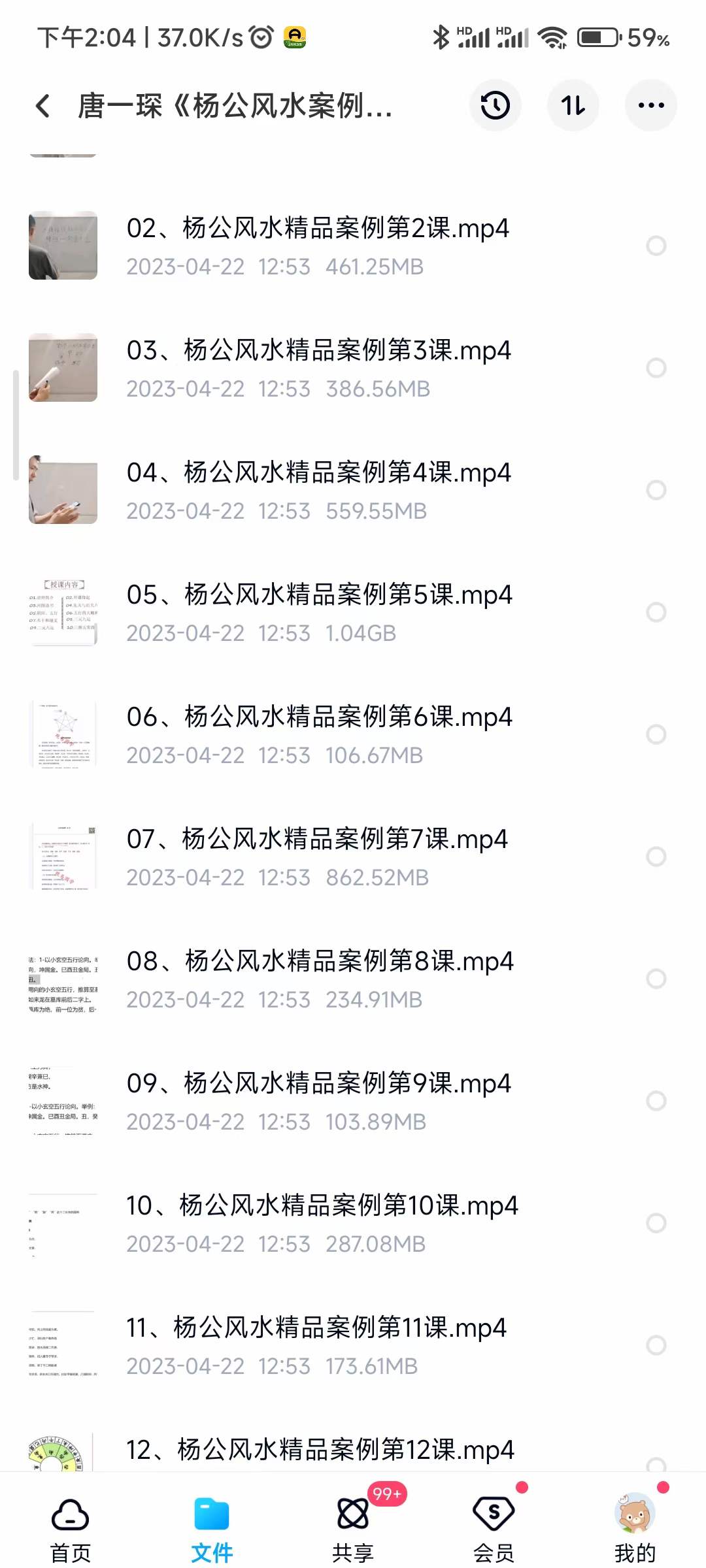Tick the selection circle of 第8课.mp4
Viewport: 706px width, 1568px height.
tap(656, 979)
